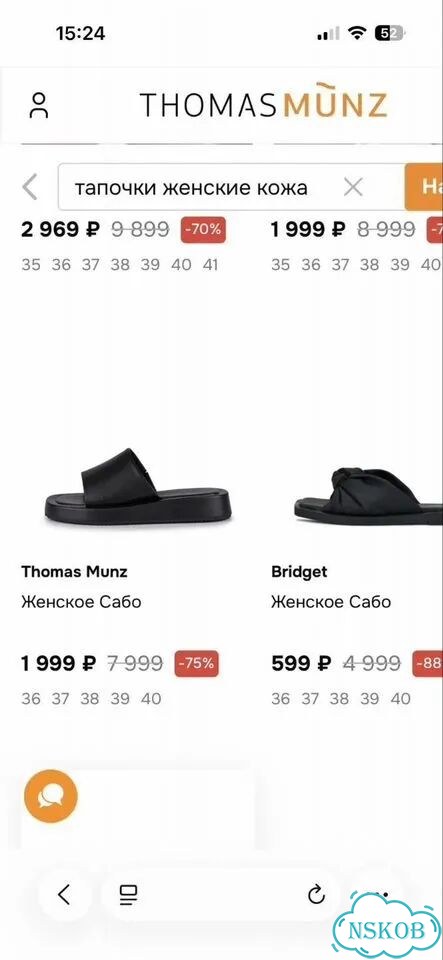Clear the search query with the X

353,187
